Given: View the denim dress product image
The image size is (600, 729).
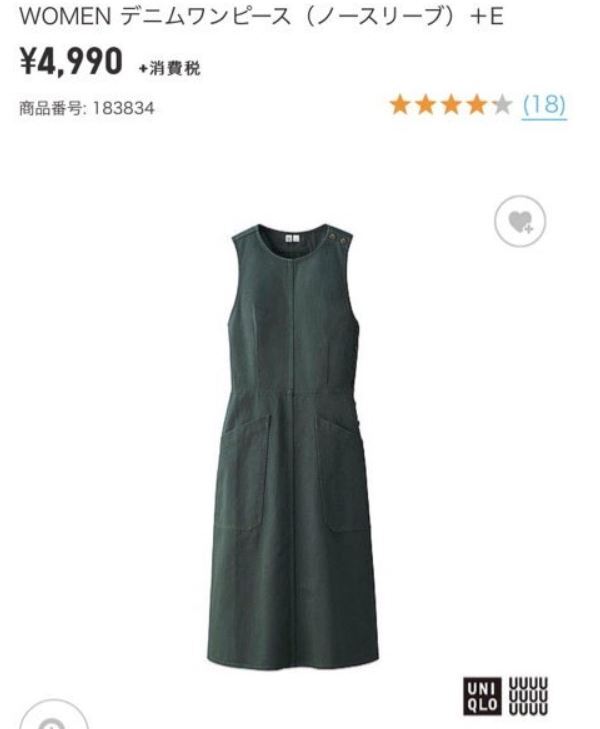Looking at the screenshot, I should [295, 440].
